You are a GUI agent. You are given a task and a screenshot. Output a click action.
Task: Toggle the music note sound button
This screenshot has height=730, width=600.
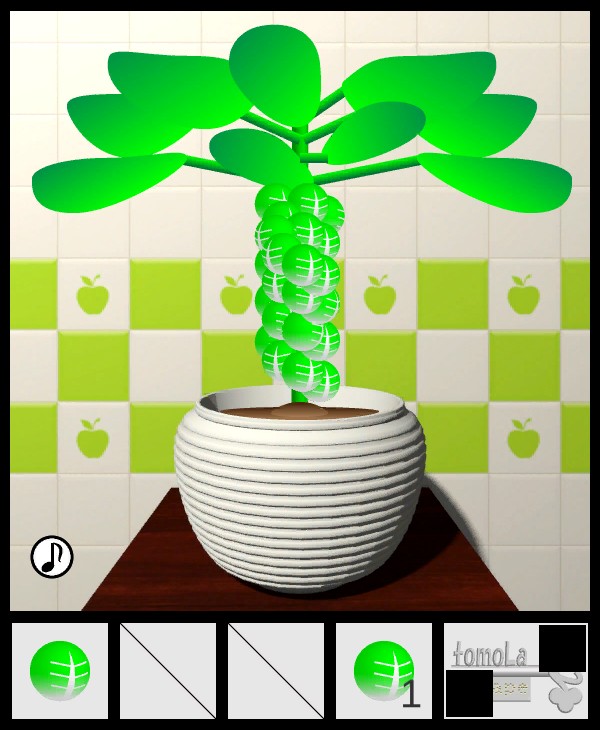click(x=52, y=557)
